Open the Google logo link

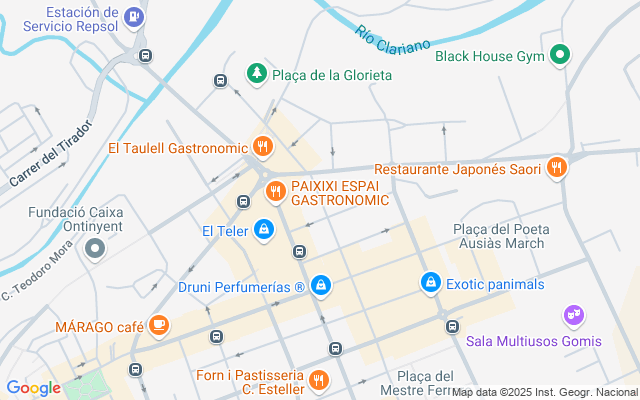(x=33, y=388)
